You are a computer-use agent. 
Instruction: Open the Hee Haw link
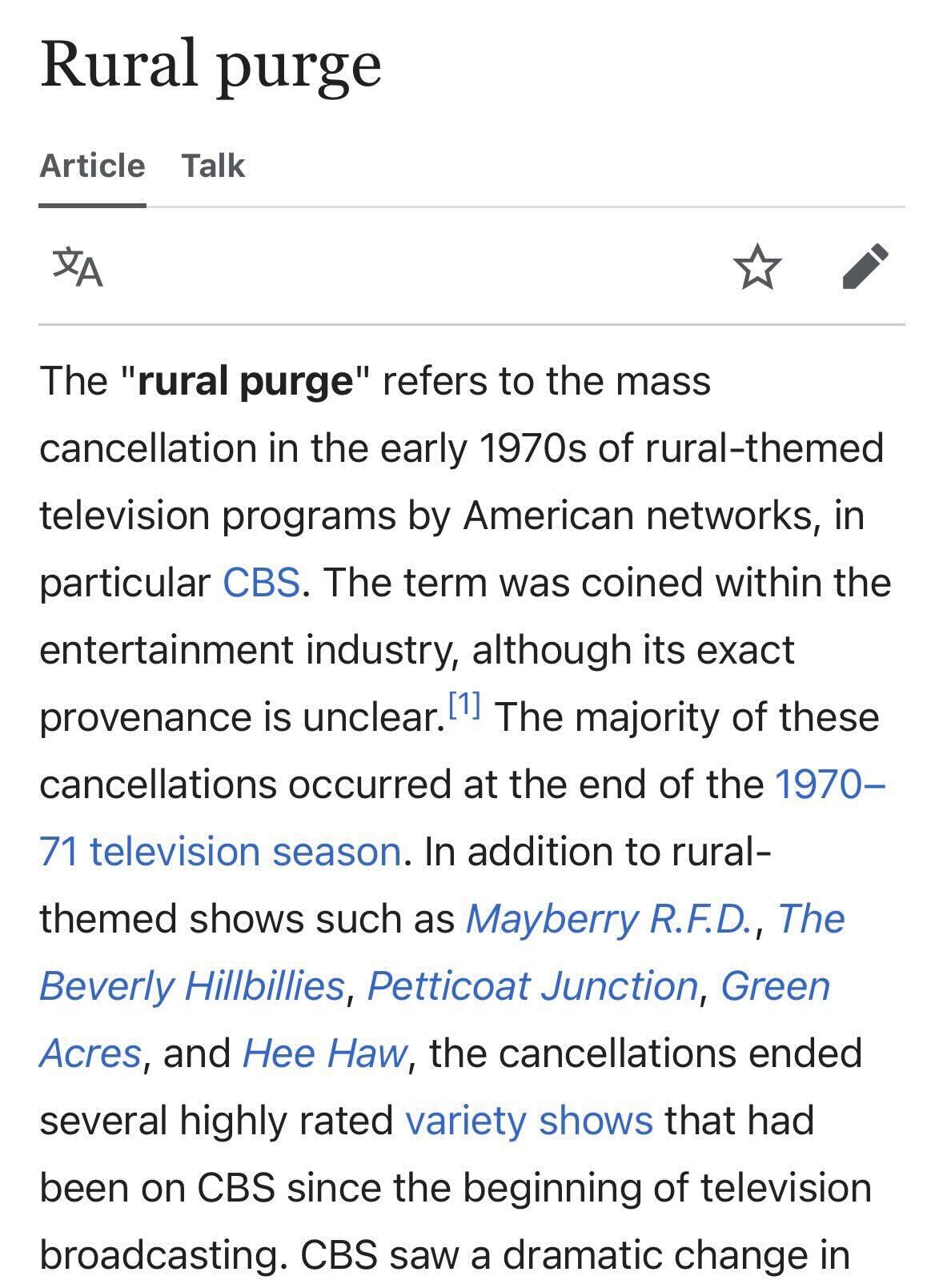click(x=324, y=1053)
